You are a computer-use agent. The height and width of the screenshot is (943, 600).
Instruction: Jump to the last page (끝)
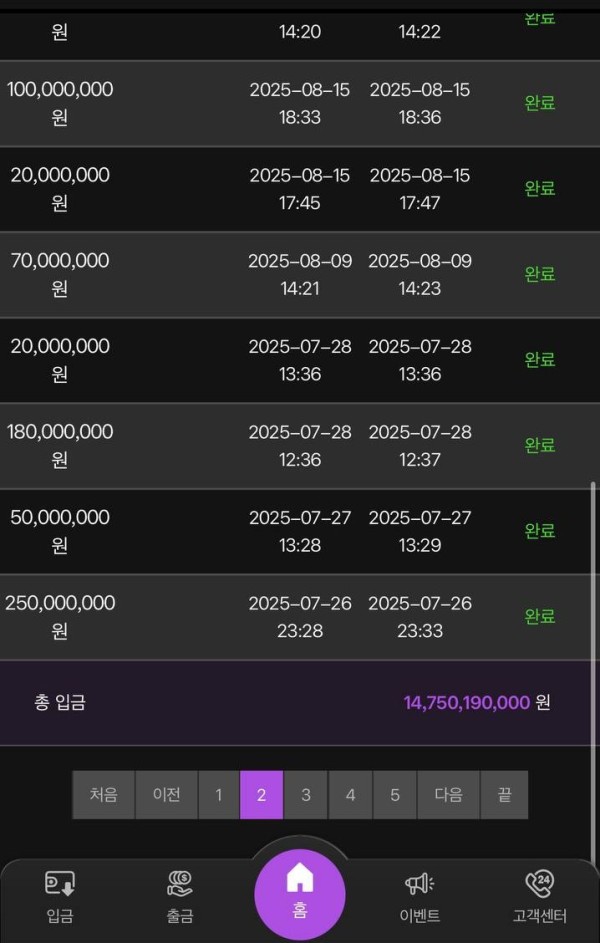(x=504, y=795)
